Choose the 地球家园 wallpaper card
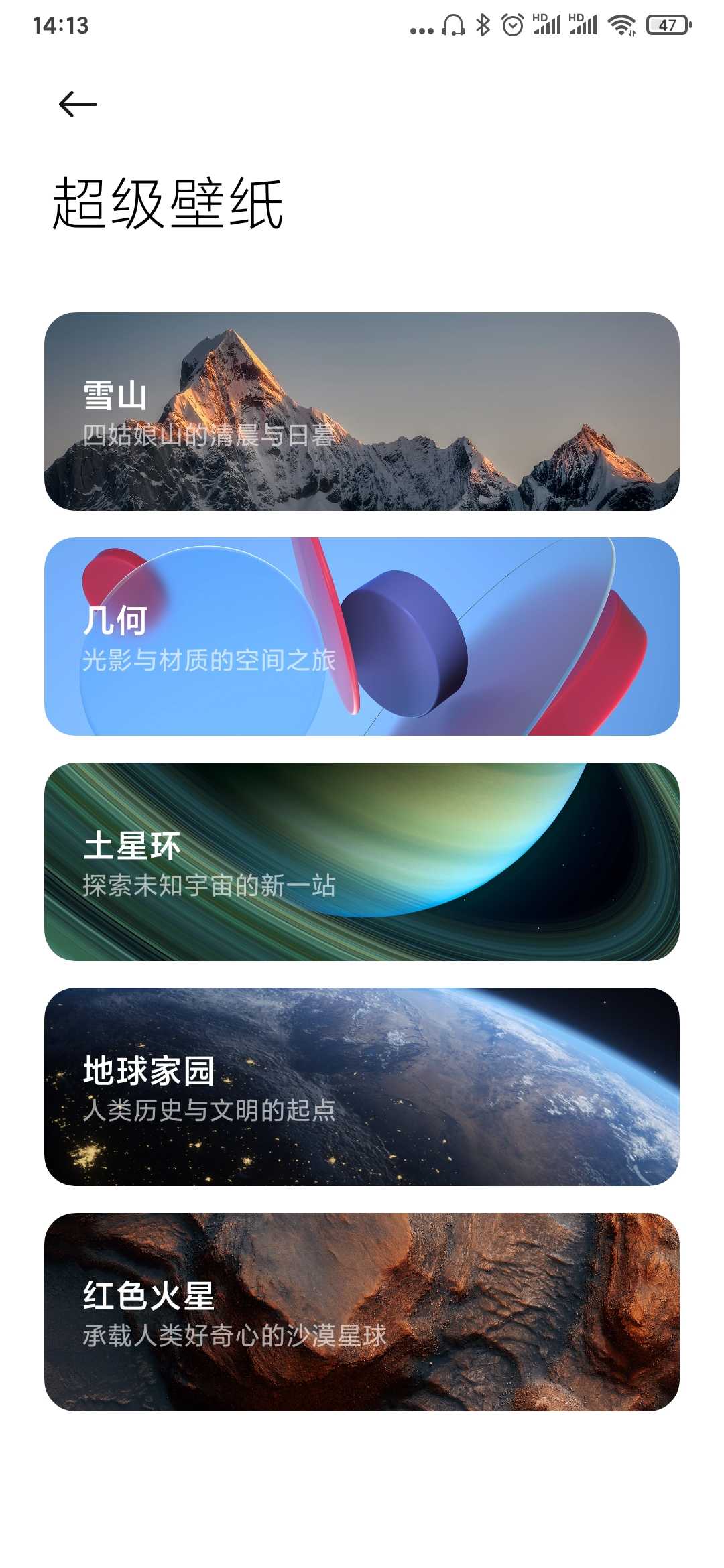The width and height of the screenshot is (724, 1568). click(362, 1087)
